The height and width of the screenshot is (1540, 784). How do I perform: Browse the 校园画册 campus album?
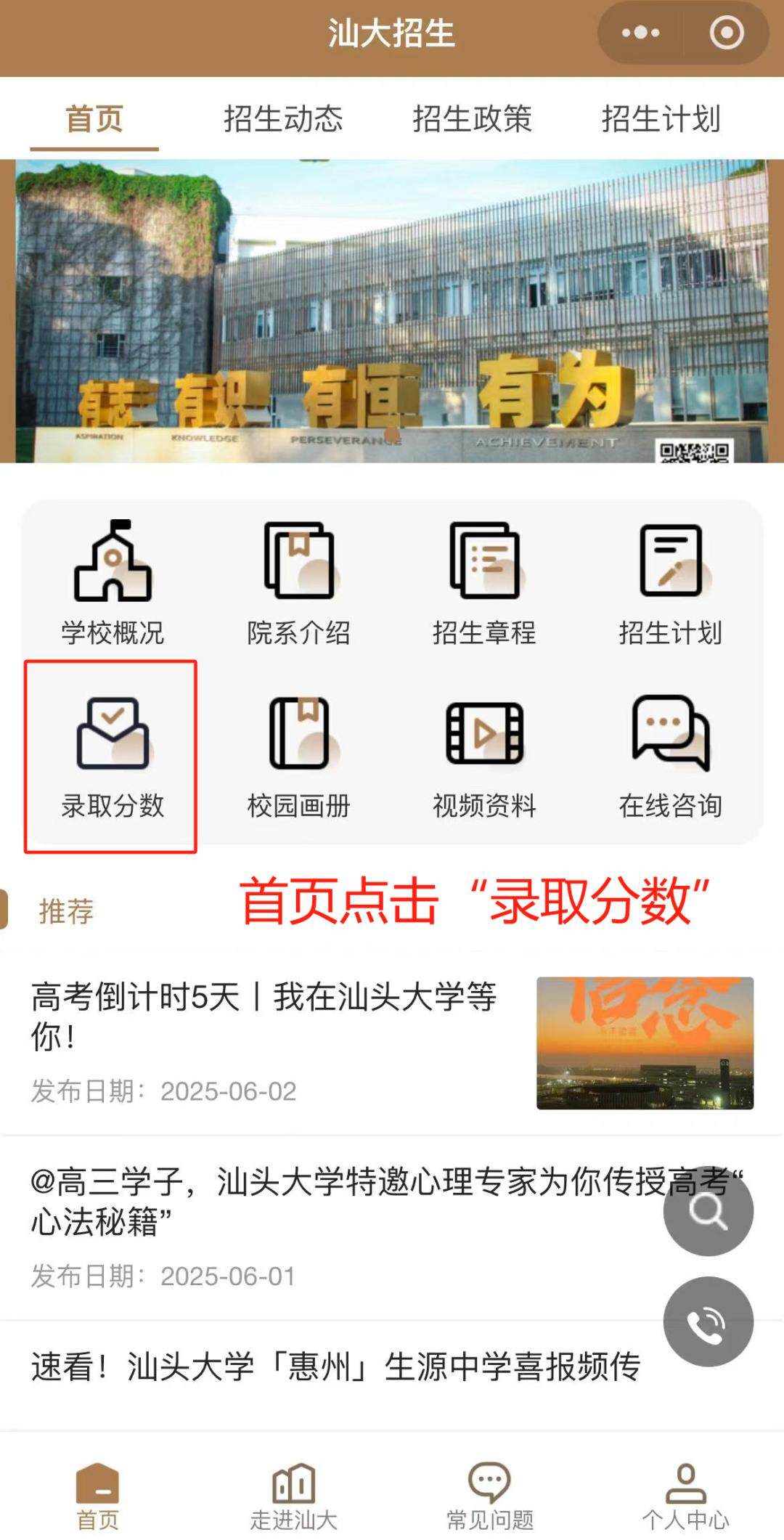click(298, 757)
